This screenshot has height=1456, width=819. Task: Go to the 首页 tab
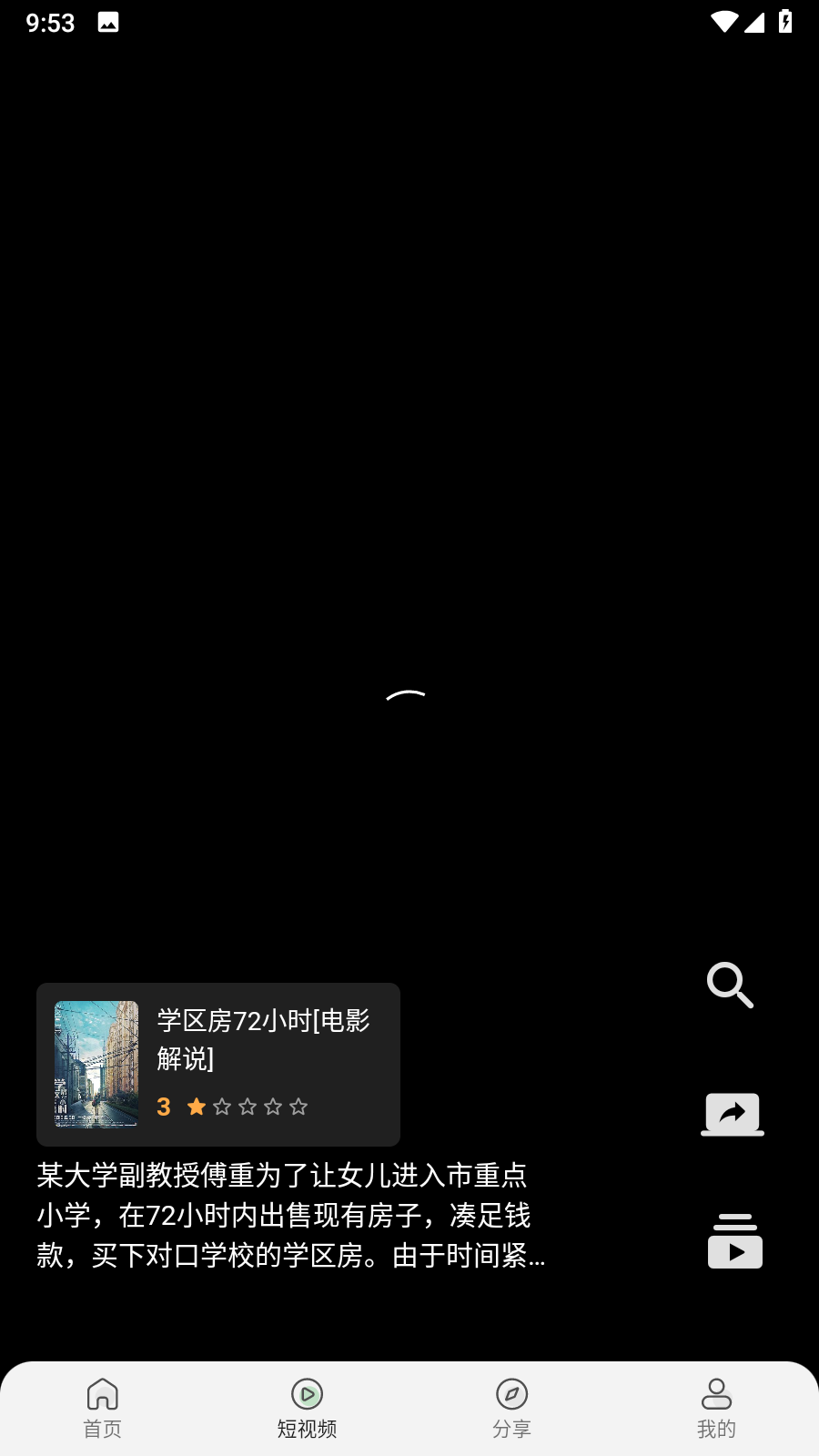point(103,1409)
